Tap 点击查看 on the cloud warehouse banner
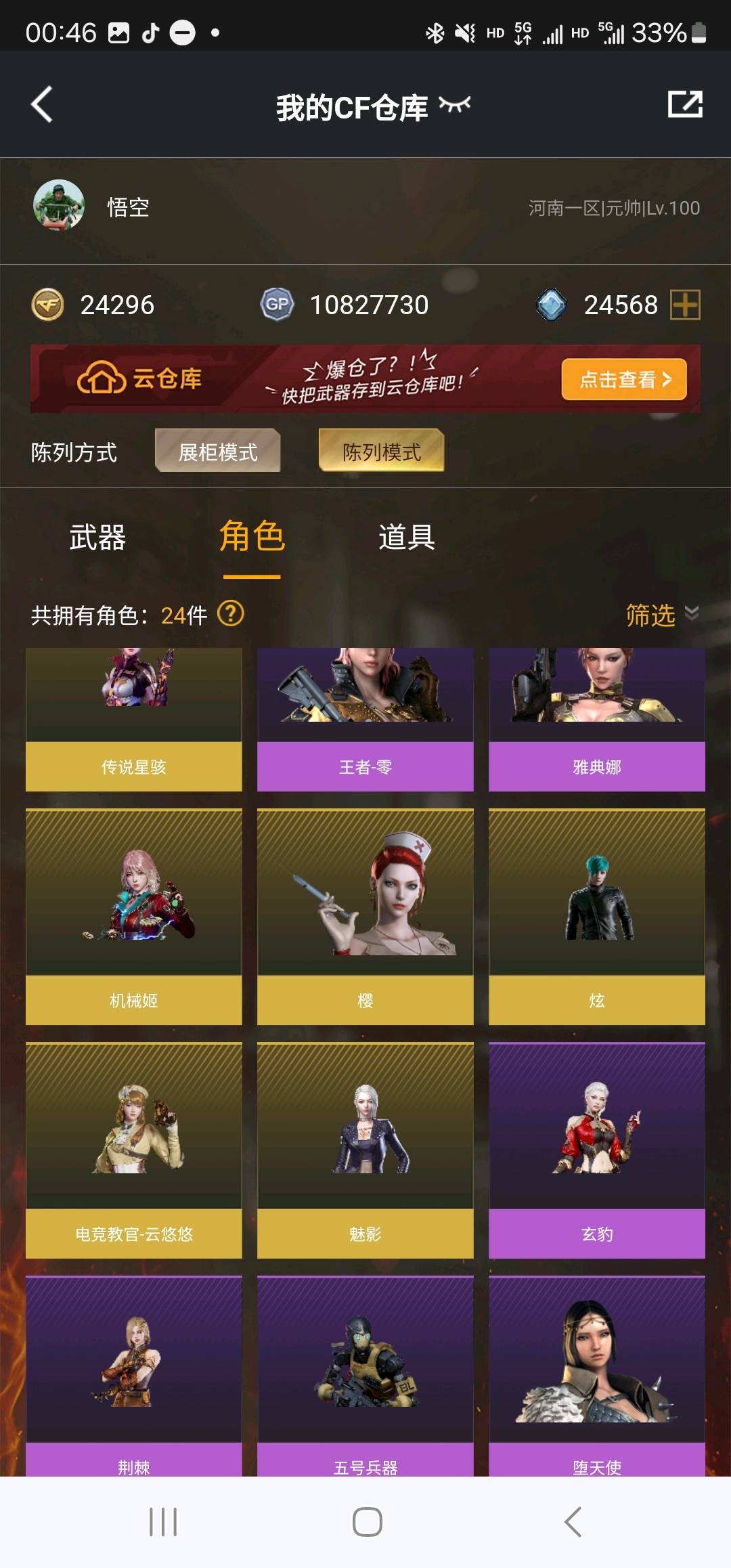731x1568 pixels. [x=624, y=379]
